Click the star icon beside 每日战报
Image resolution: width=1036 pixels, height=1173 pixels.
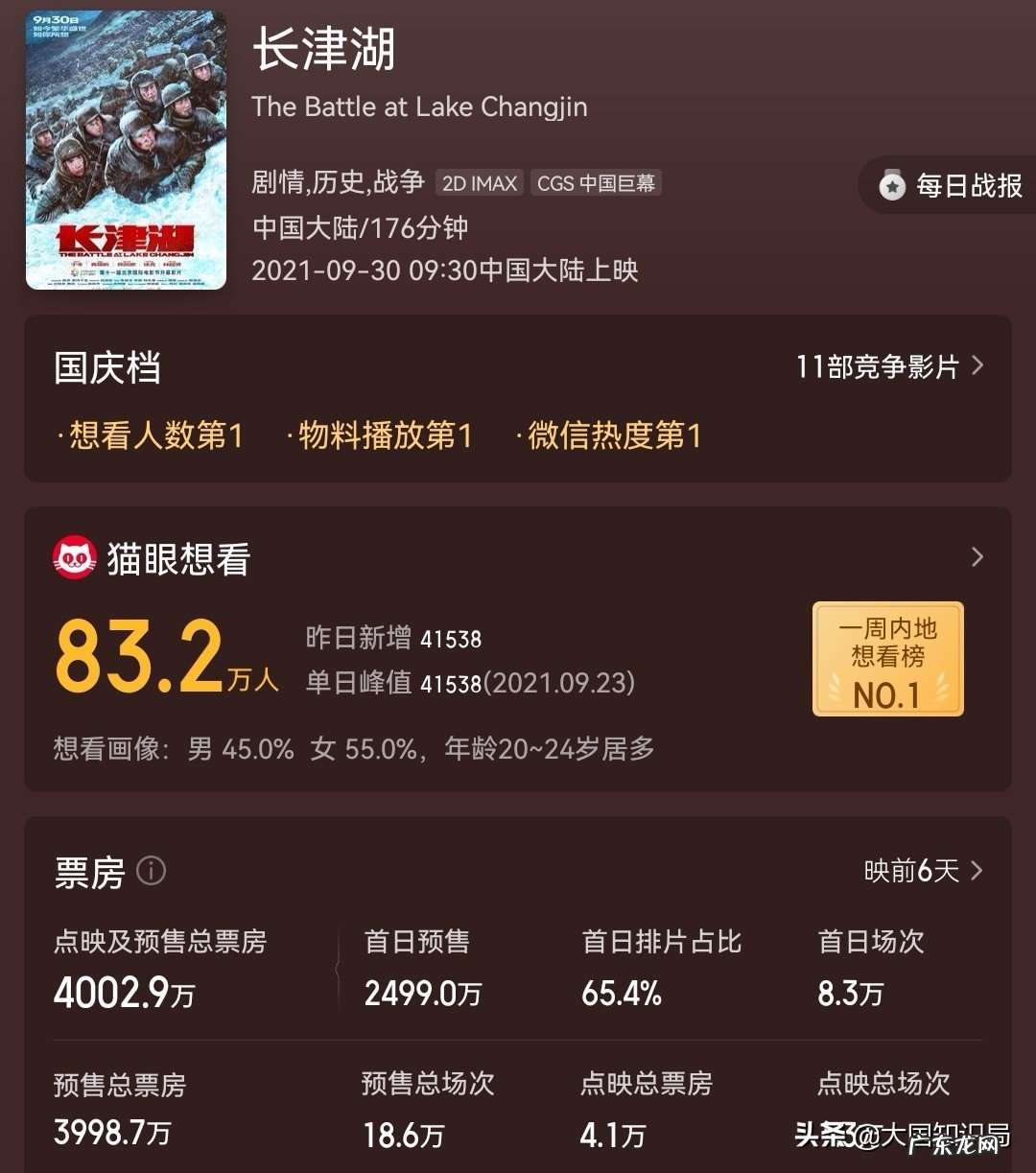click(x=892, y=185)
